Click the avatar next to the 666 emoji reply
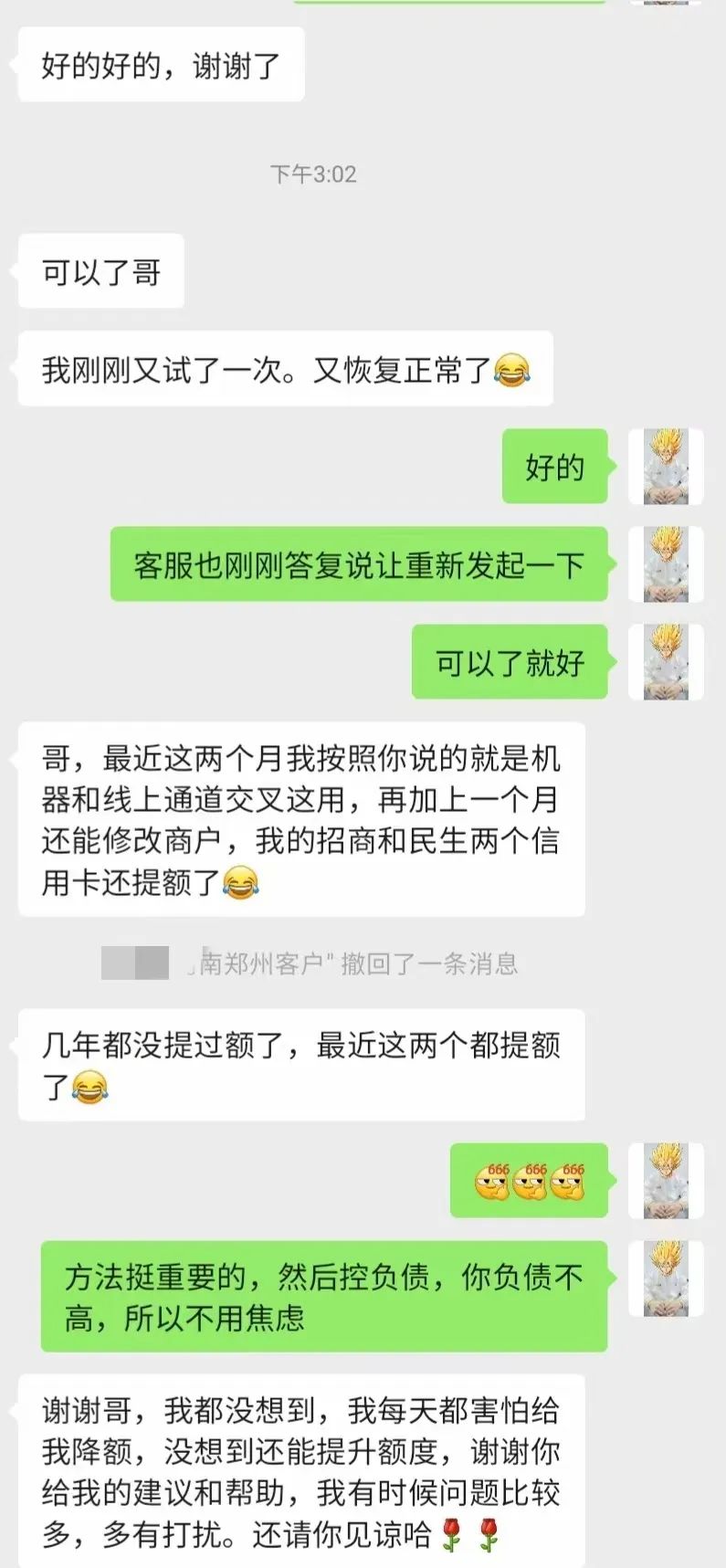This screenshot has height=1568, width=726. tap(666, 1180)
